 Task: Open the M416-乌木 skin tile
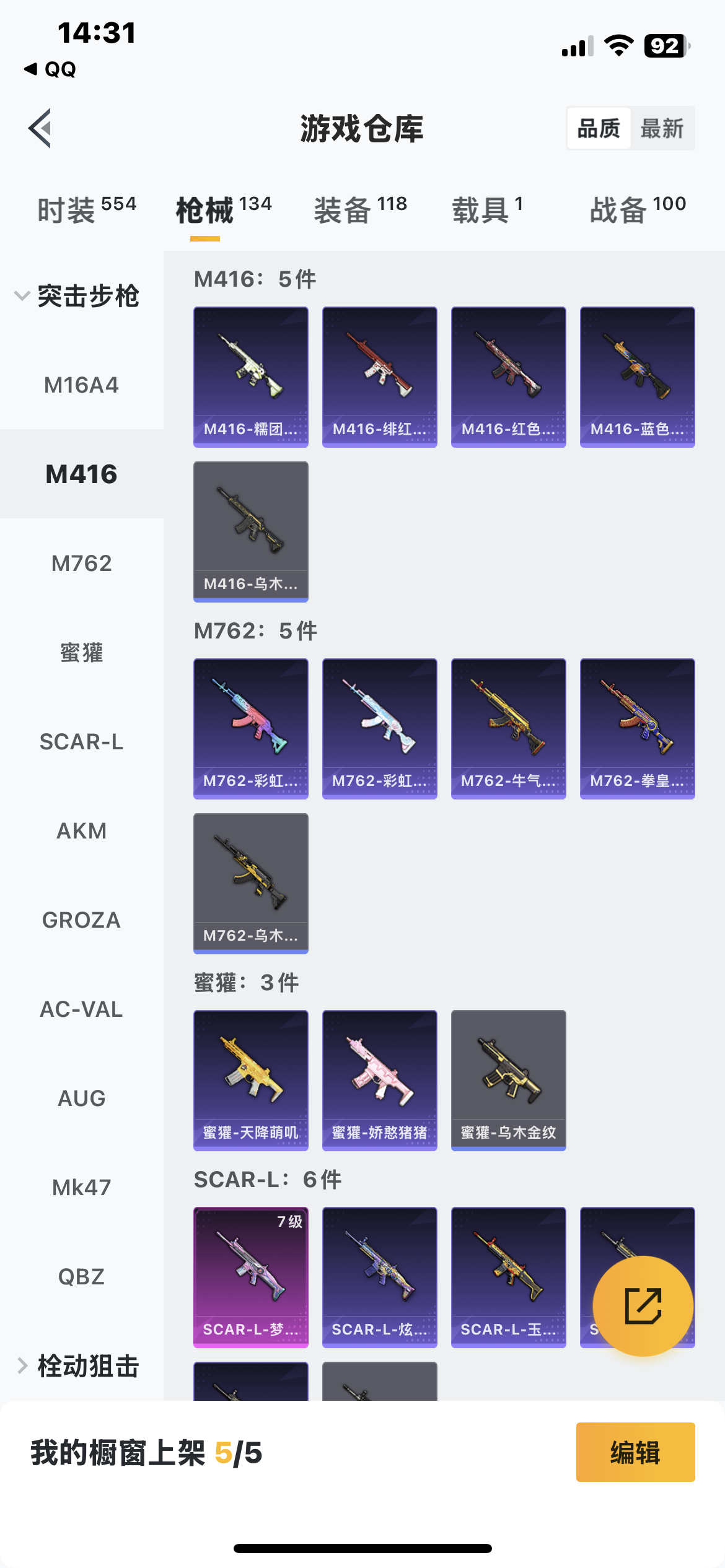[x=251, y=531]
